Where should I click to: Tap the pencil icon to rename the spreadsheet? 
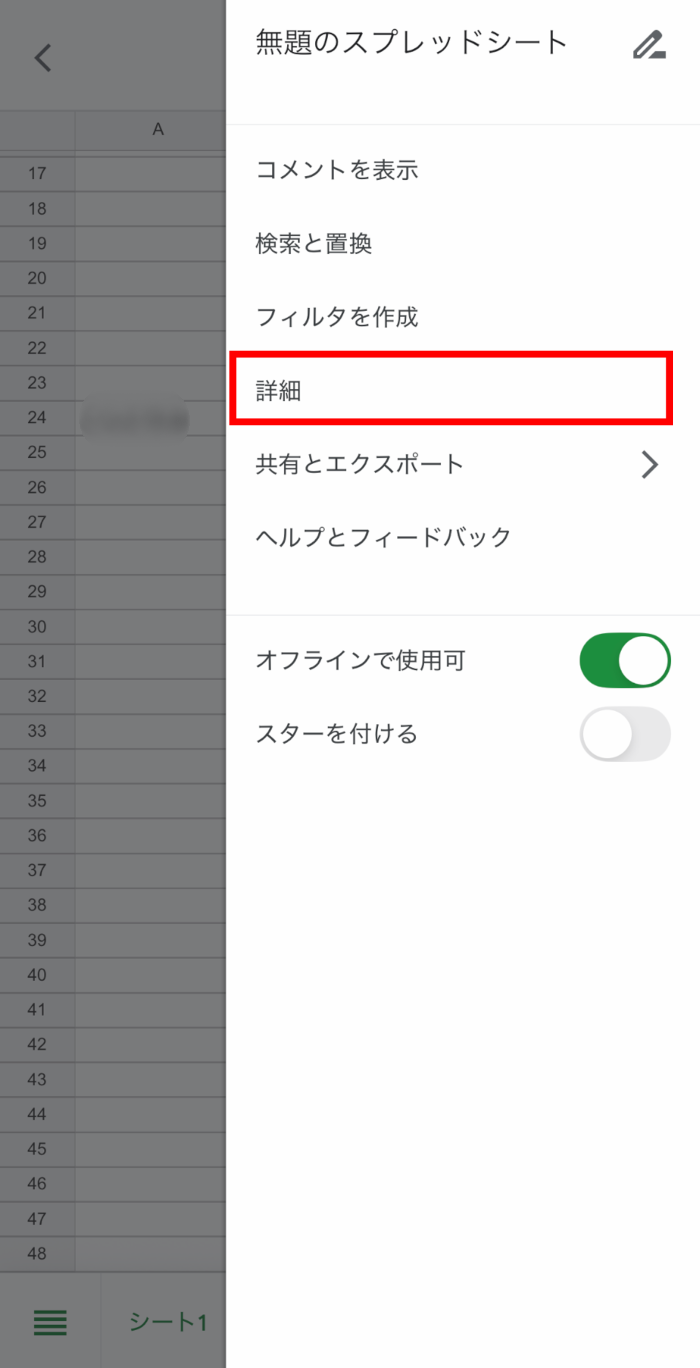pyautogui.click(x=649, y=45)
